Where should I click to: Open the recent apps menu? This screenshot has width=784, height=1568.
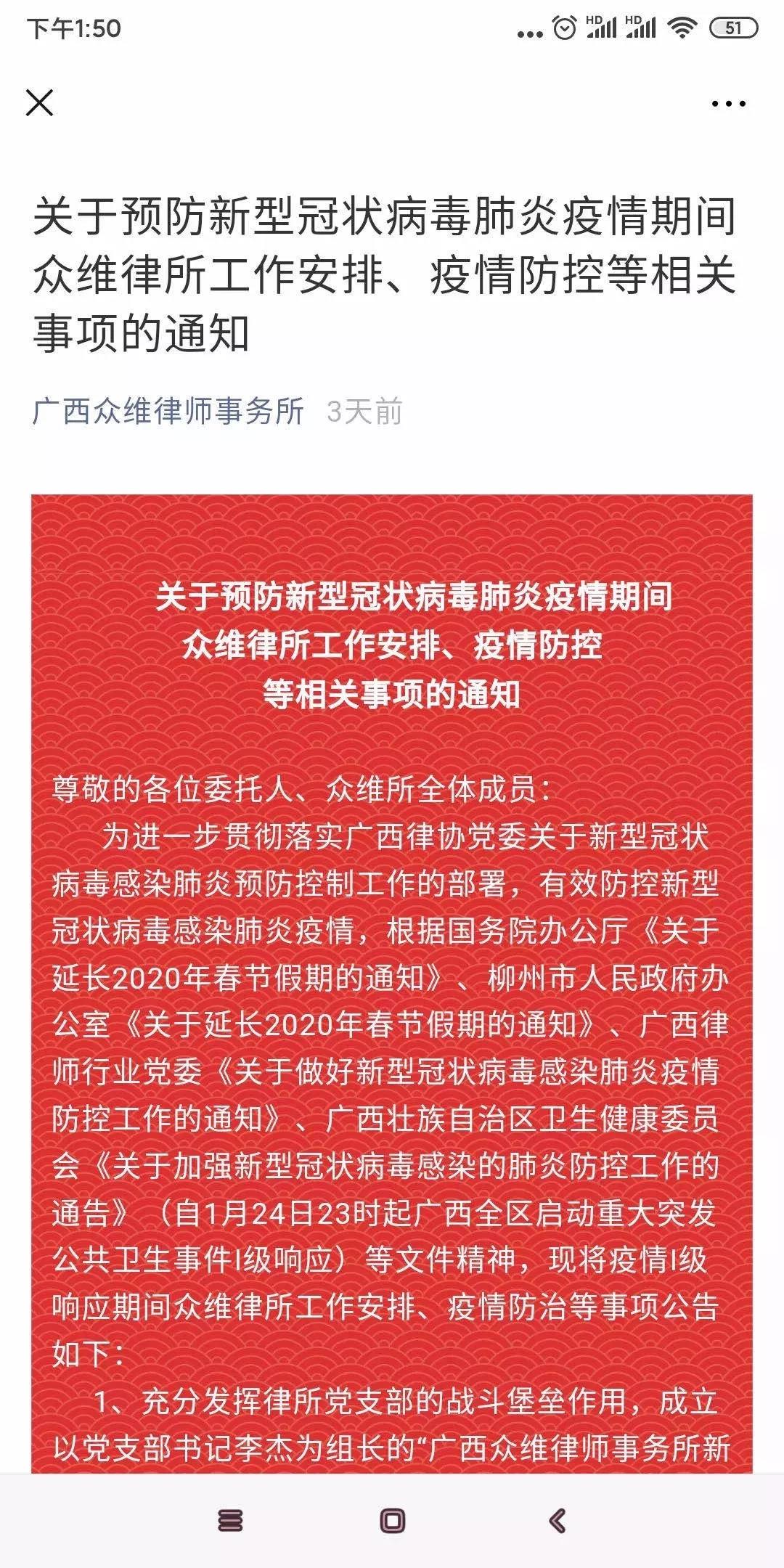click(x=230, y=1519)
